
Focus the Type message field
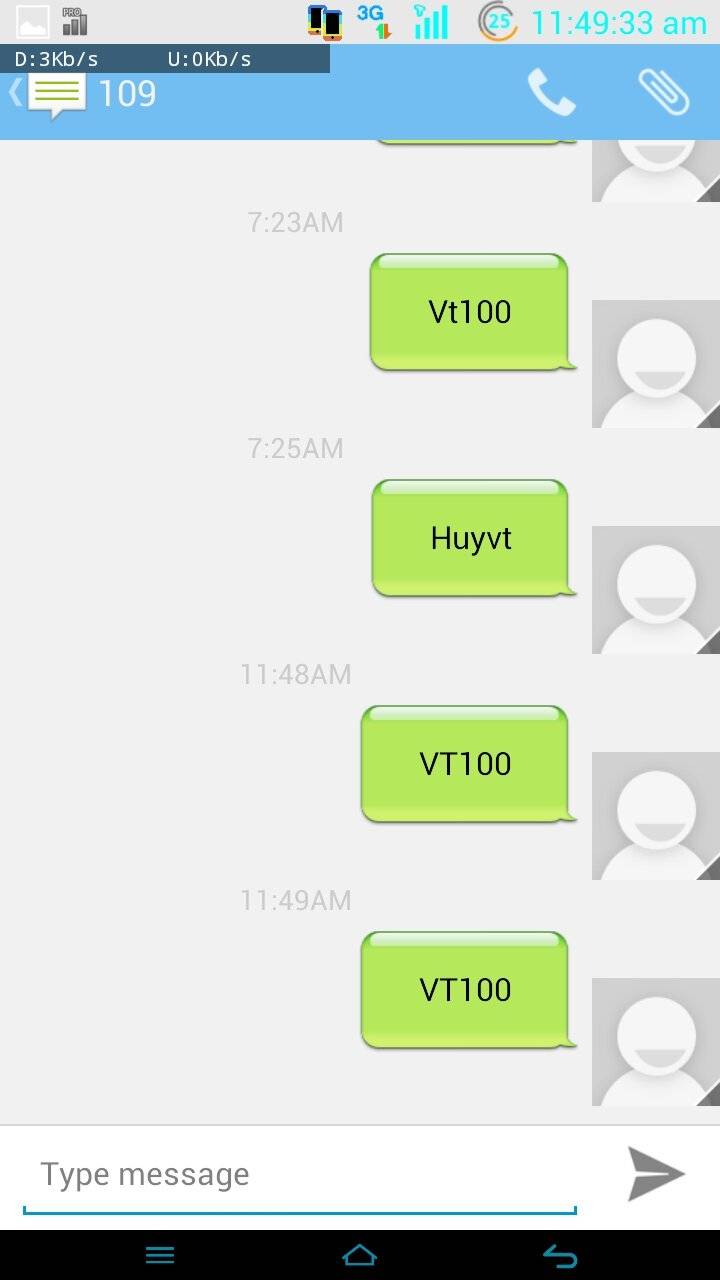pyautogui.click(x=300, y=1174)
